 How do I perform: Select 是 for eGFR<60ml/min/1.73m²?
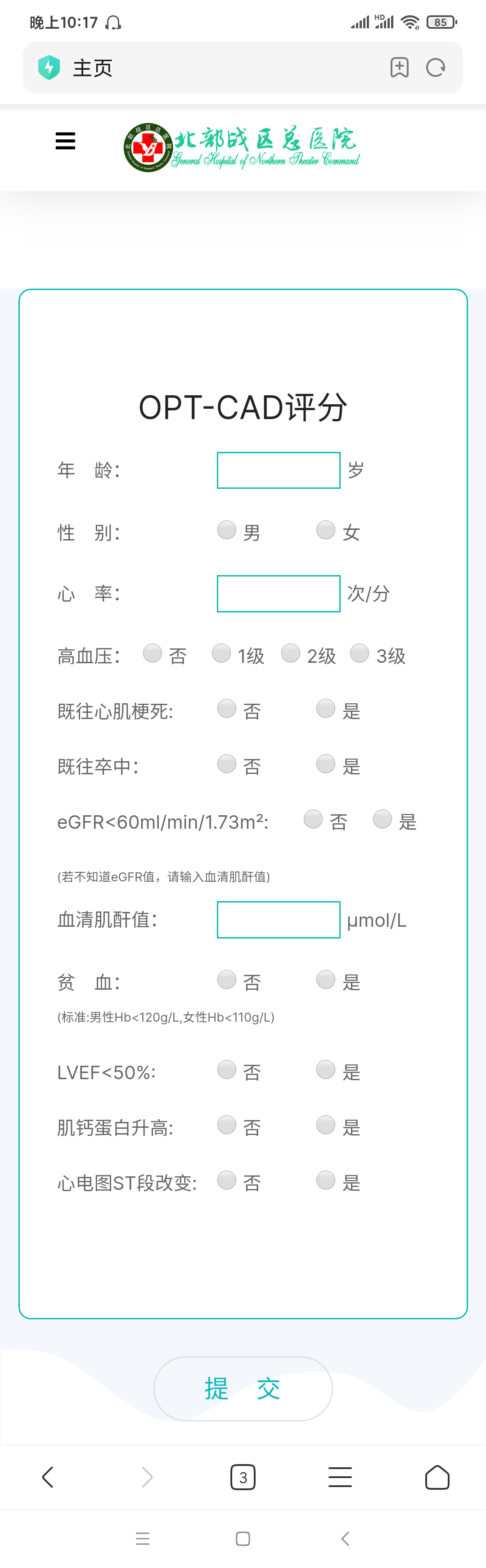[x=382, y=819]
